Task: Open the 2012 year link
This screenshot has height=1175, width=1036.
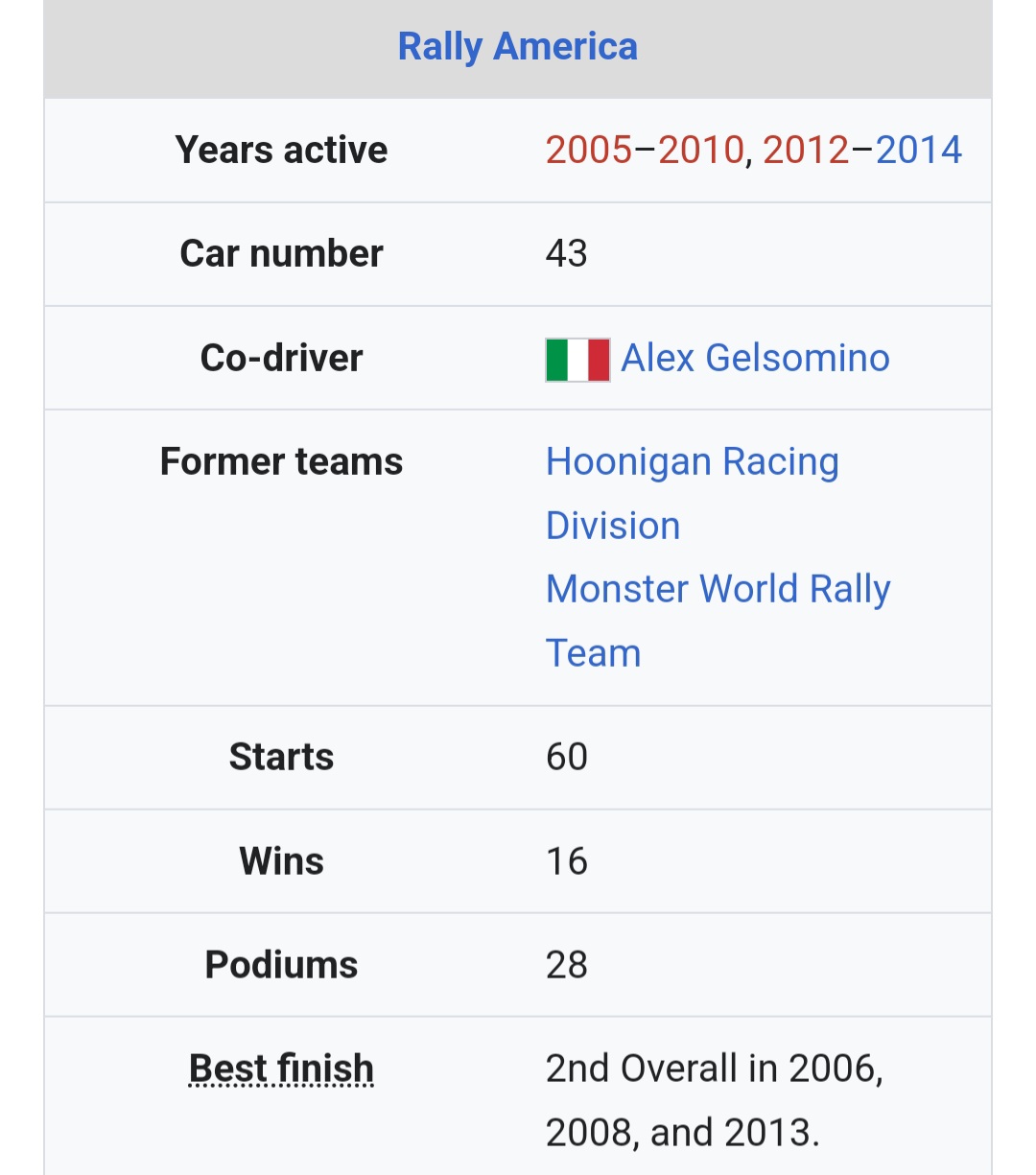Action: tap(805, 151)
